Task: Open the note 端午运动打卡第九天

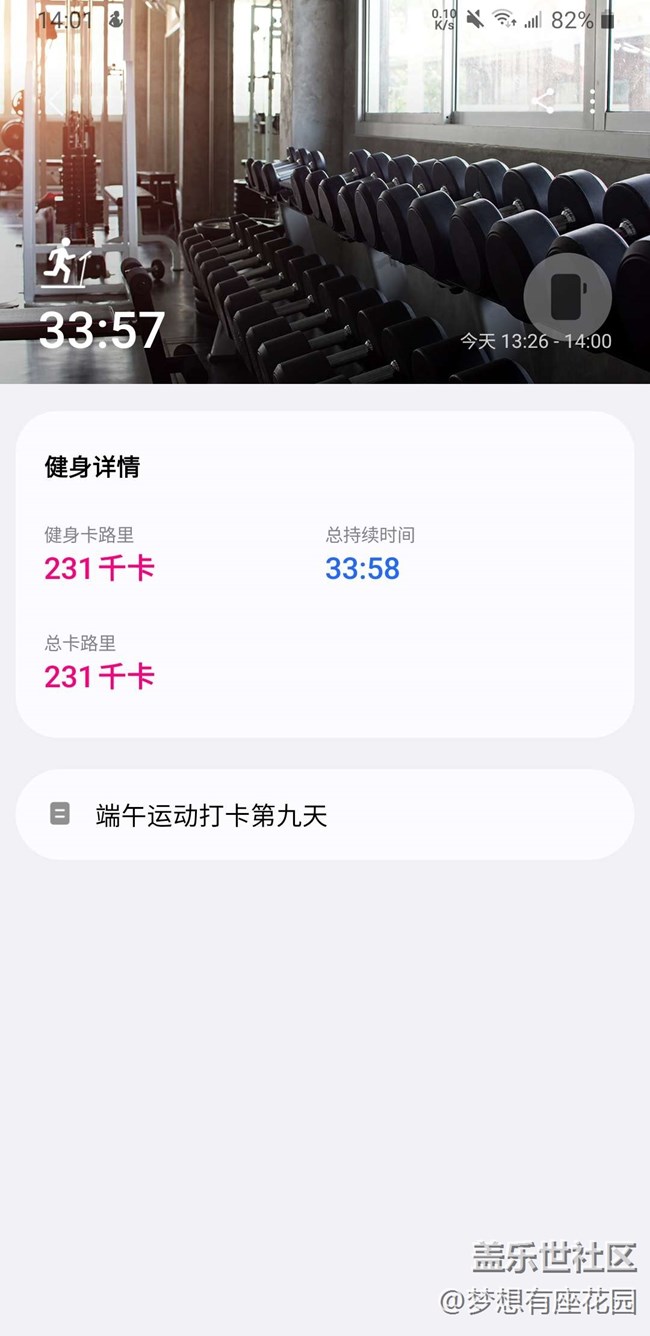Action: (325, 815)
